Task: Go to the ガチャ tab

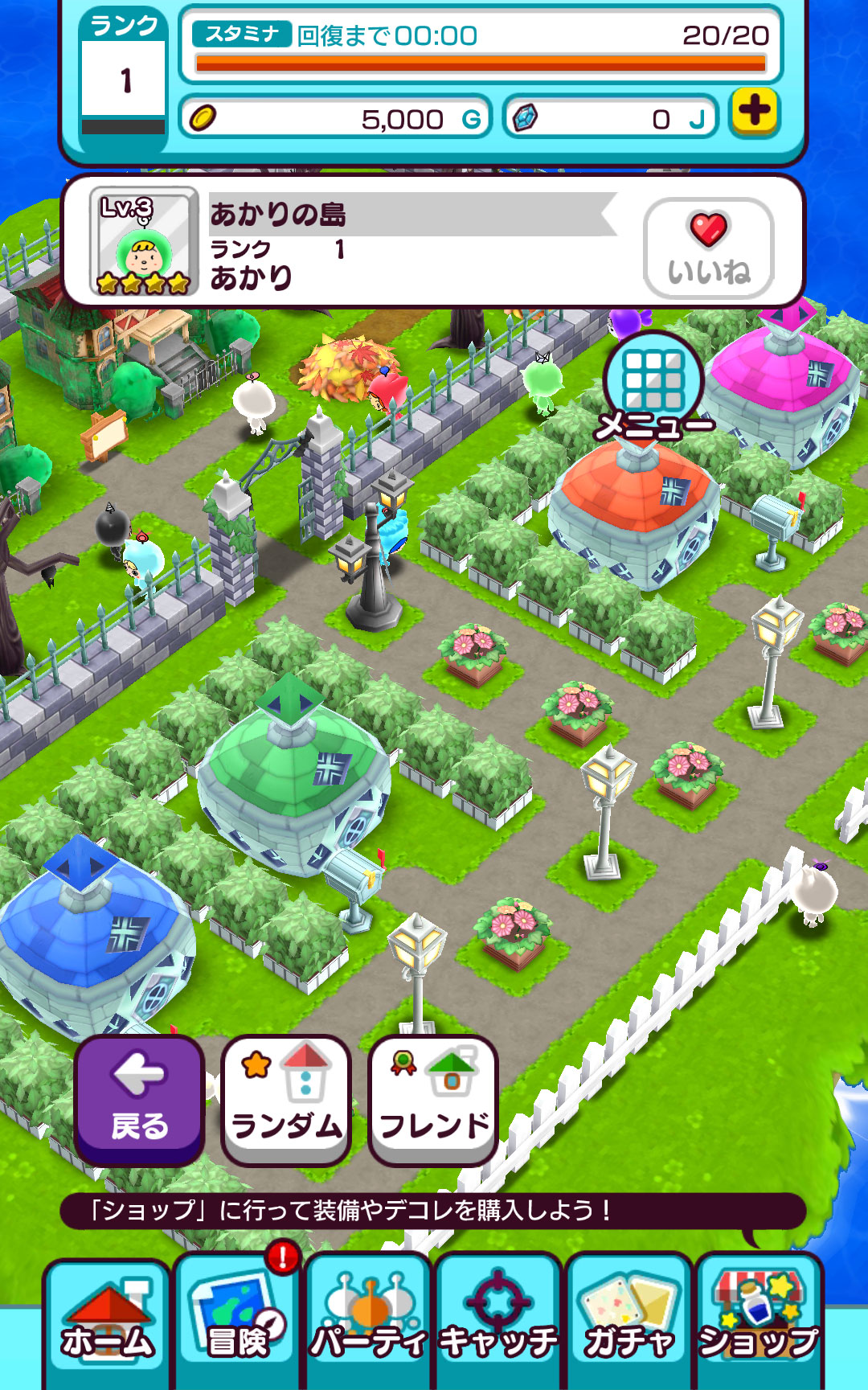Action: (x=628, y=1322)
